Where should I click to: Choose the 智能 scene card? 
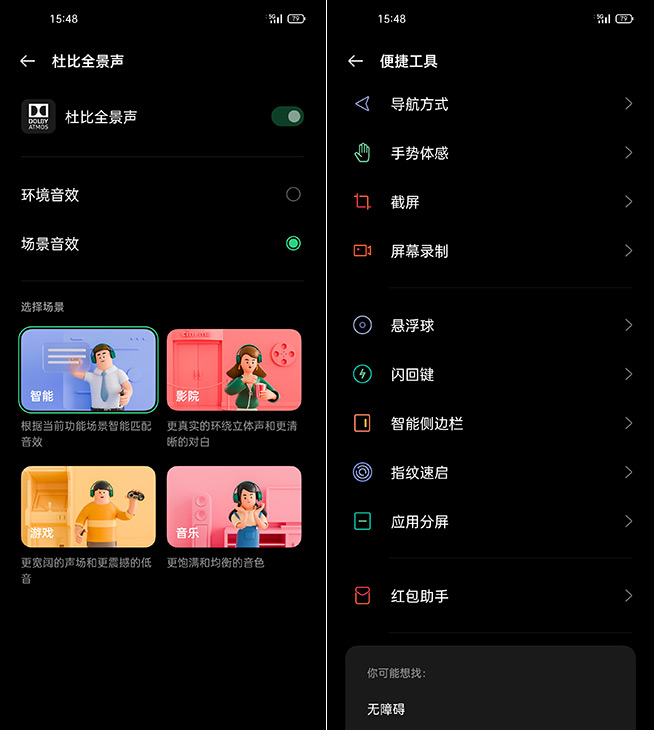[x=88, y=370]
